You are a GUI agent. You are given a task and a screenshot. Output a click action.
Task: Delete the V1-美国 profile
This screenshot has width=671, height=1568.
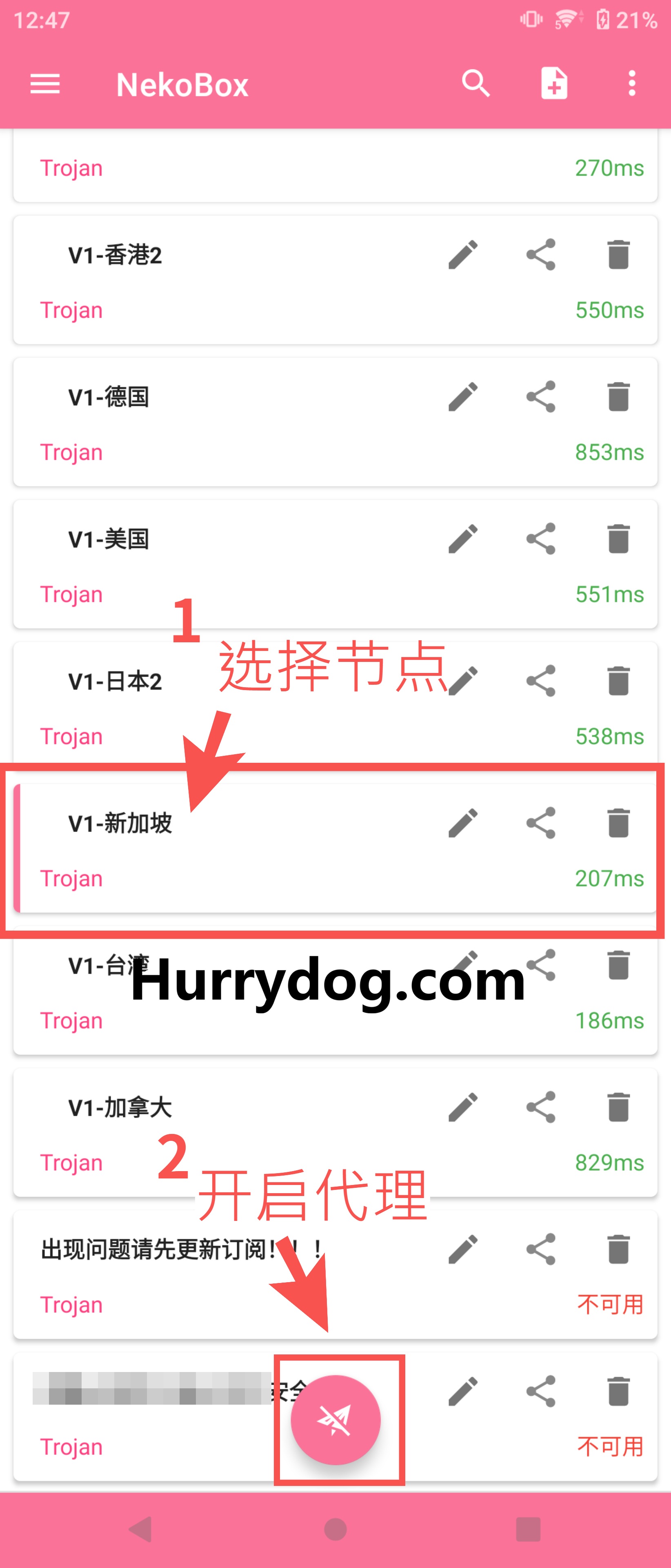618,539
